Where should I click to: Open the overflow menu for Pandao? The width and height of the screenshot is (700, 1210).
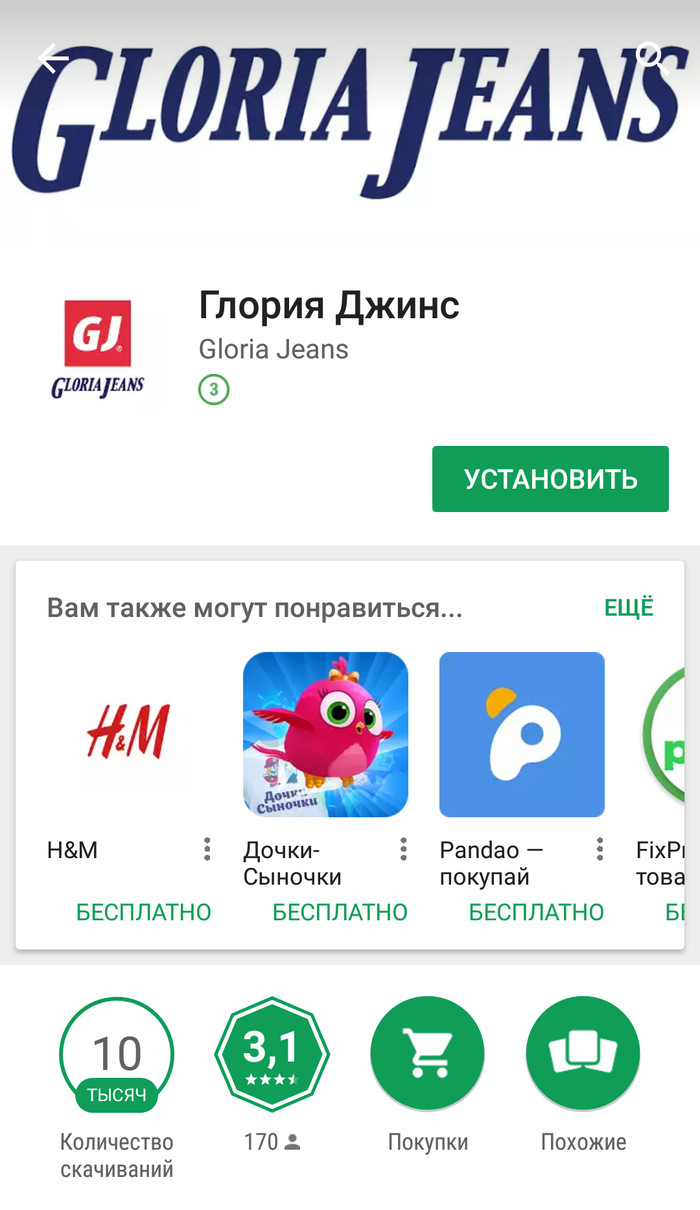coord(599,850)
